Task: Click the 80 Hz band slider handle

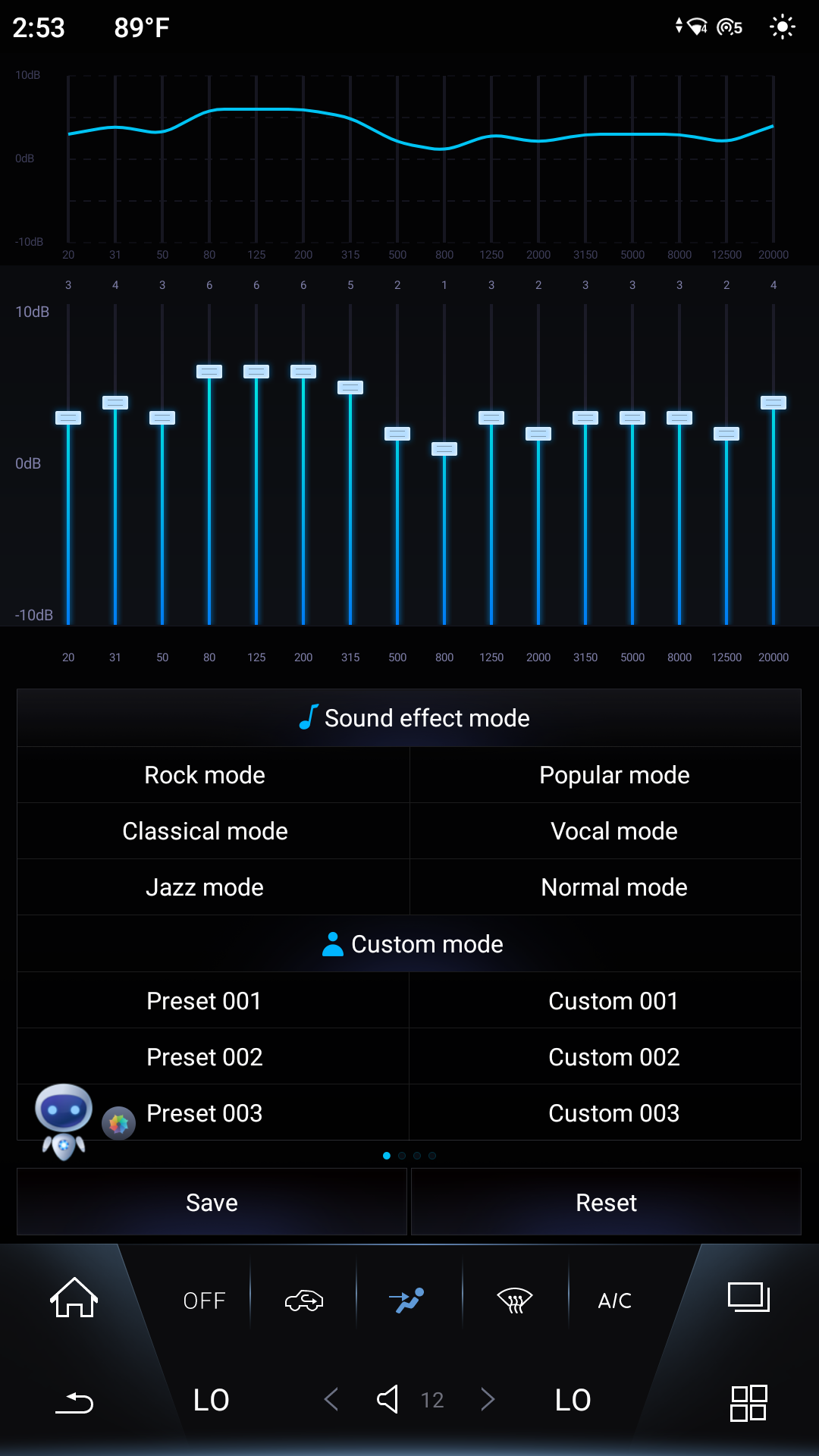Action: (209, 372)
